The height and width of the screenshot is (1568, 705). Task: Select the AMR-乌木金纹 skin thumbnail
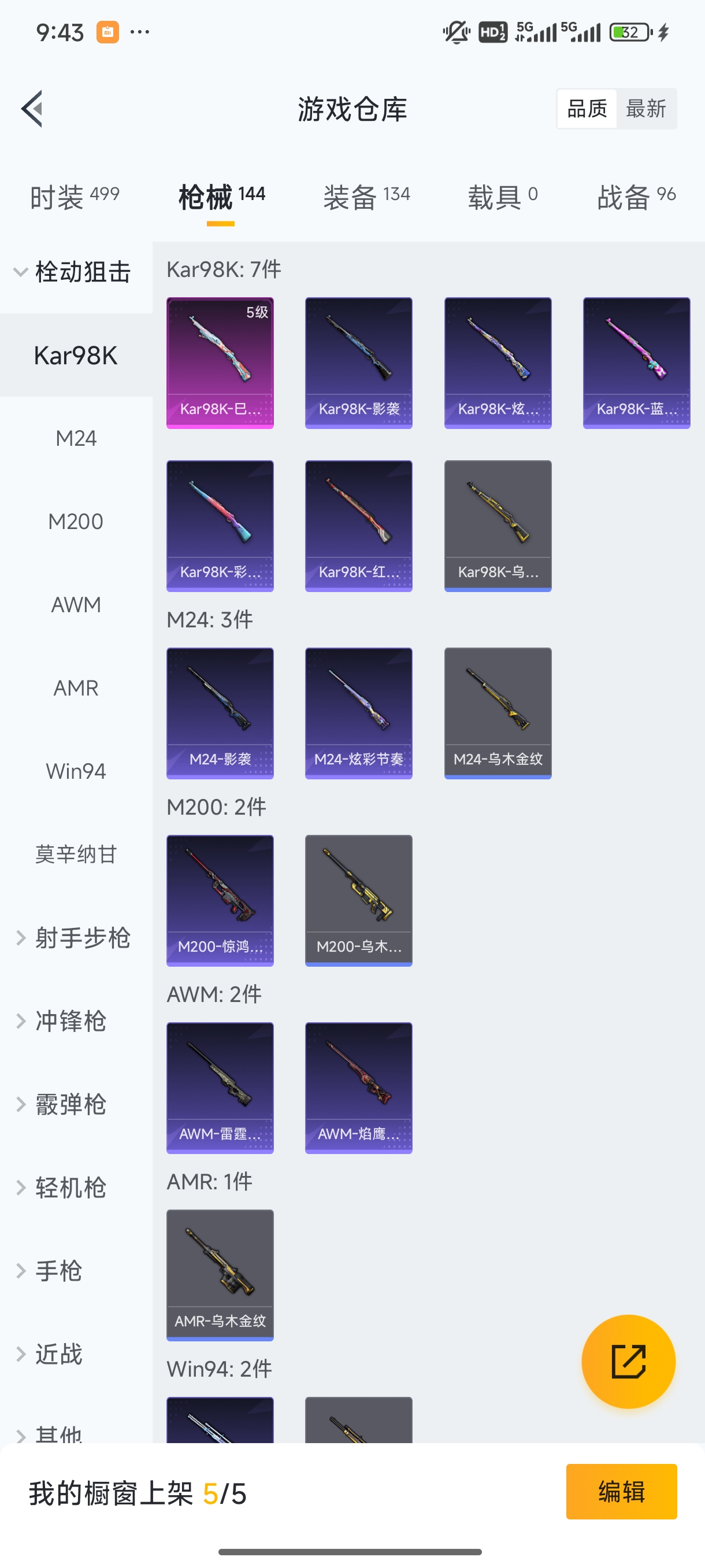pyautogui.click(x=220, y=1274)
